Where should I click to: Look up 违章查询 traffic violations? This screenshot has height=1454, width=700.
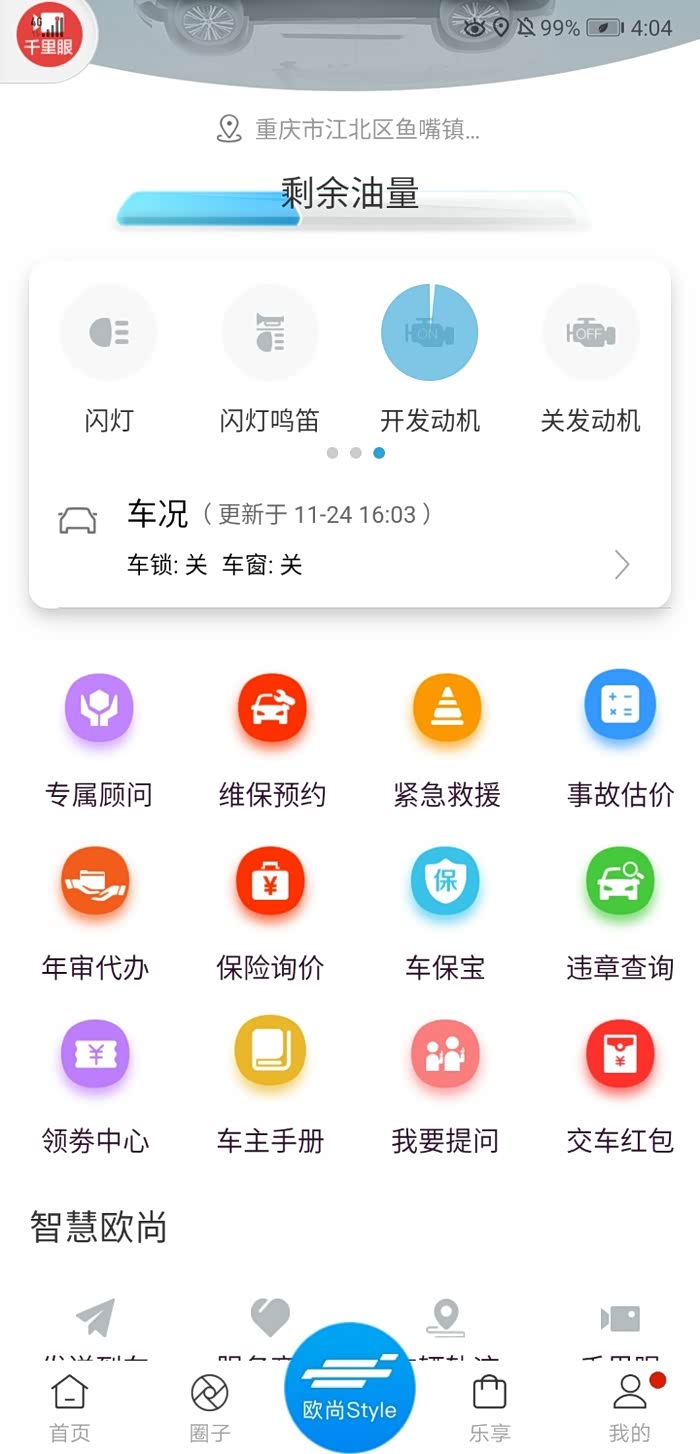(620, 914)
